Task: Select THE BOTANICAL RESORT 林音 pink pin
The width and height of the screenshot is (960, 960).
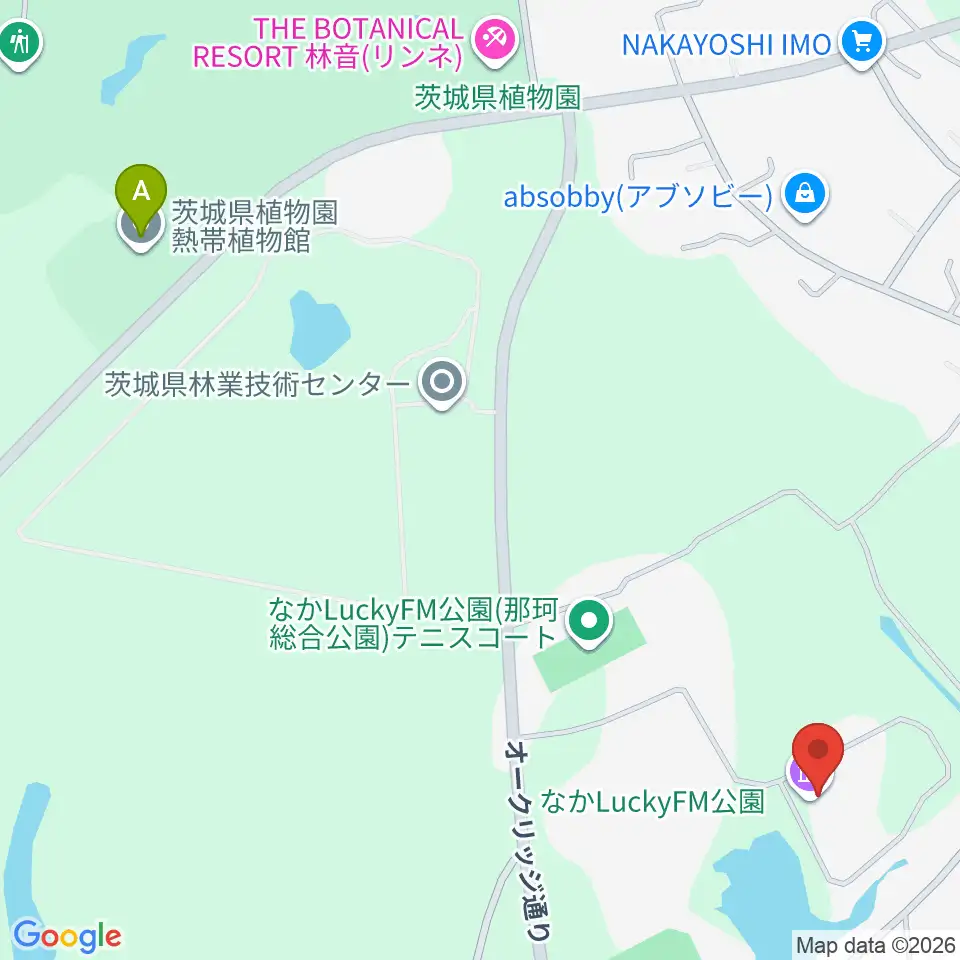Action: coord(495,42)
